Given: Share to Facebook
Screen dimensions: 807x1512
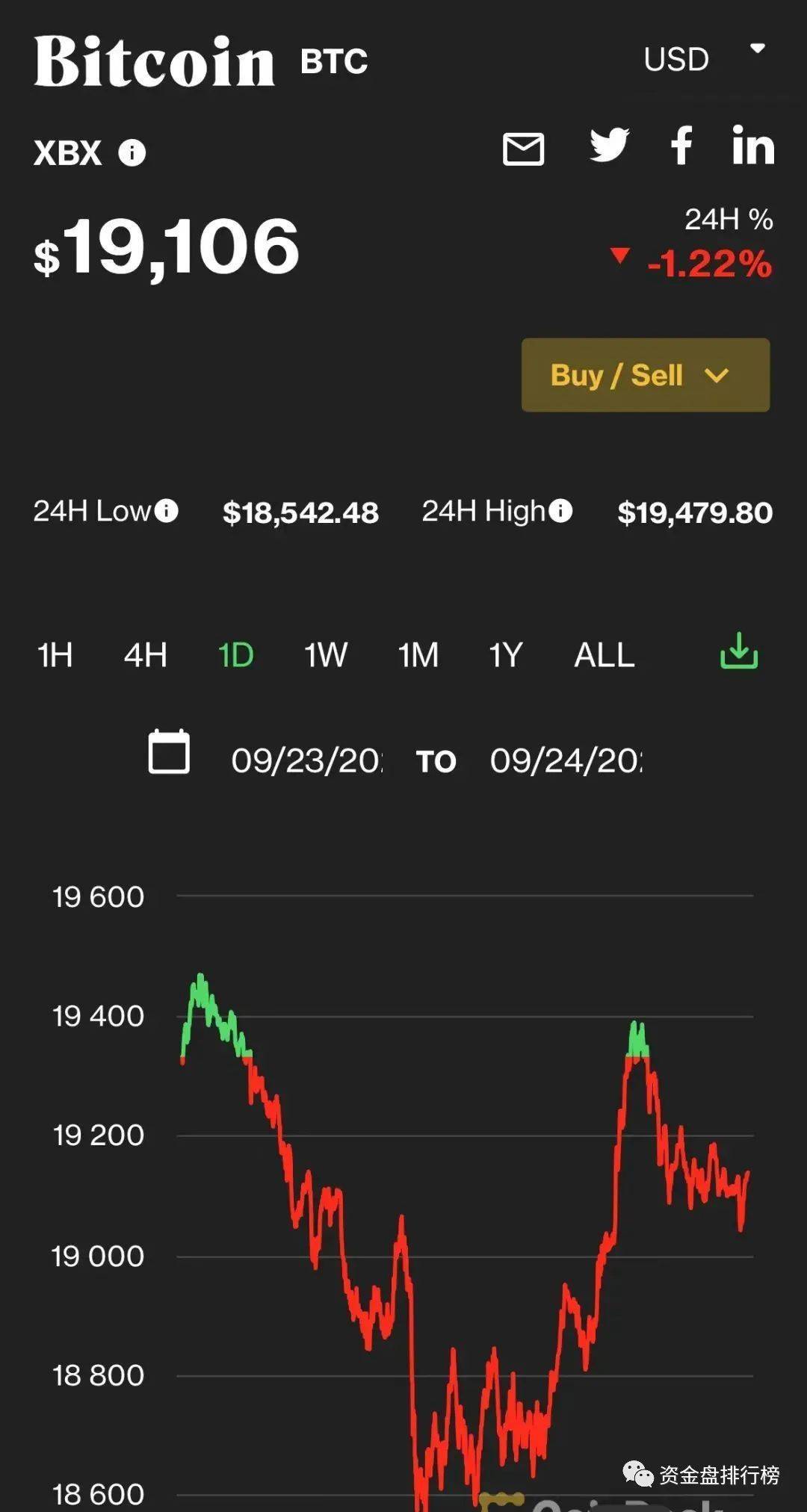Looking at the screenshot, I should pos(681,147).
